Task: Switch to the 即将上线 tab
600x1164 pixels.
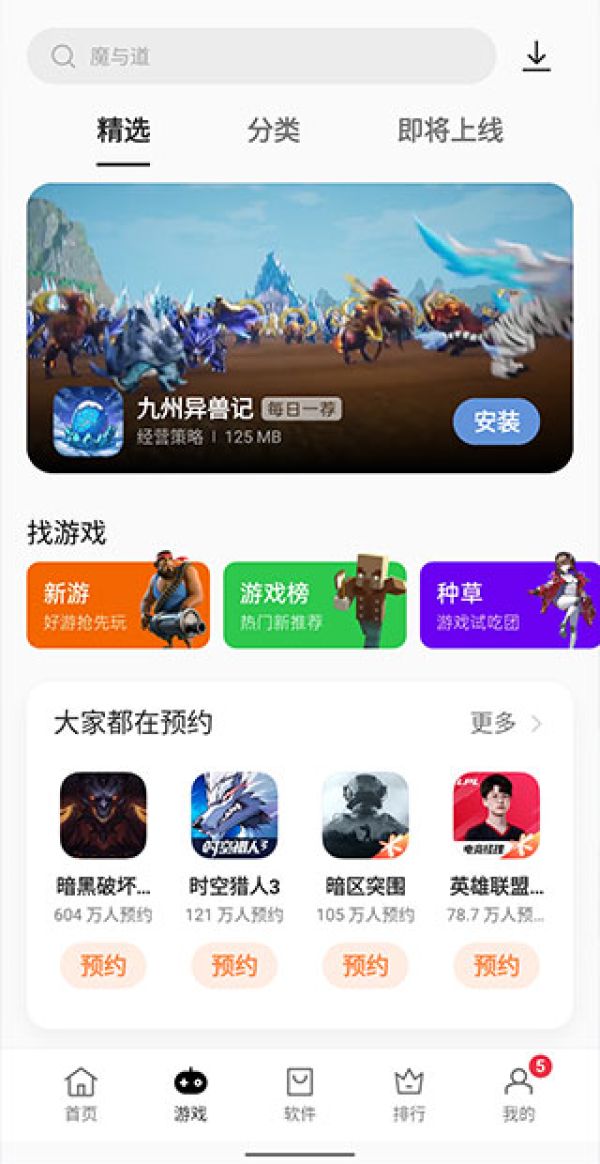Action: tap(450, 130)
